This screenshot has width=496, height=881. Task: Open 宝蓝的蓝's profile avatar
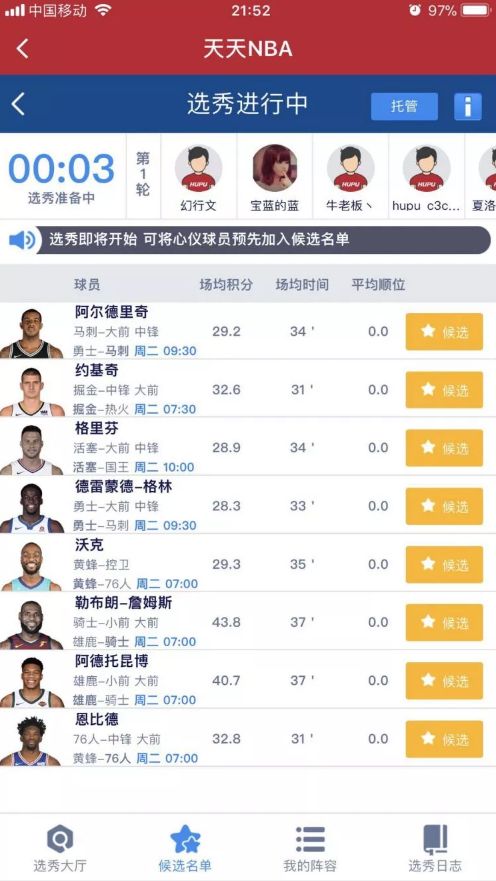click(275, 169)
